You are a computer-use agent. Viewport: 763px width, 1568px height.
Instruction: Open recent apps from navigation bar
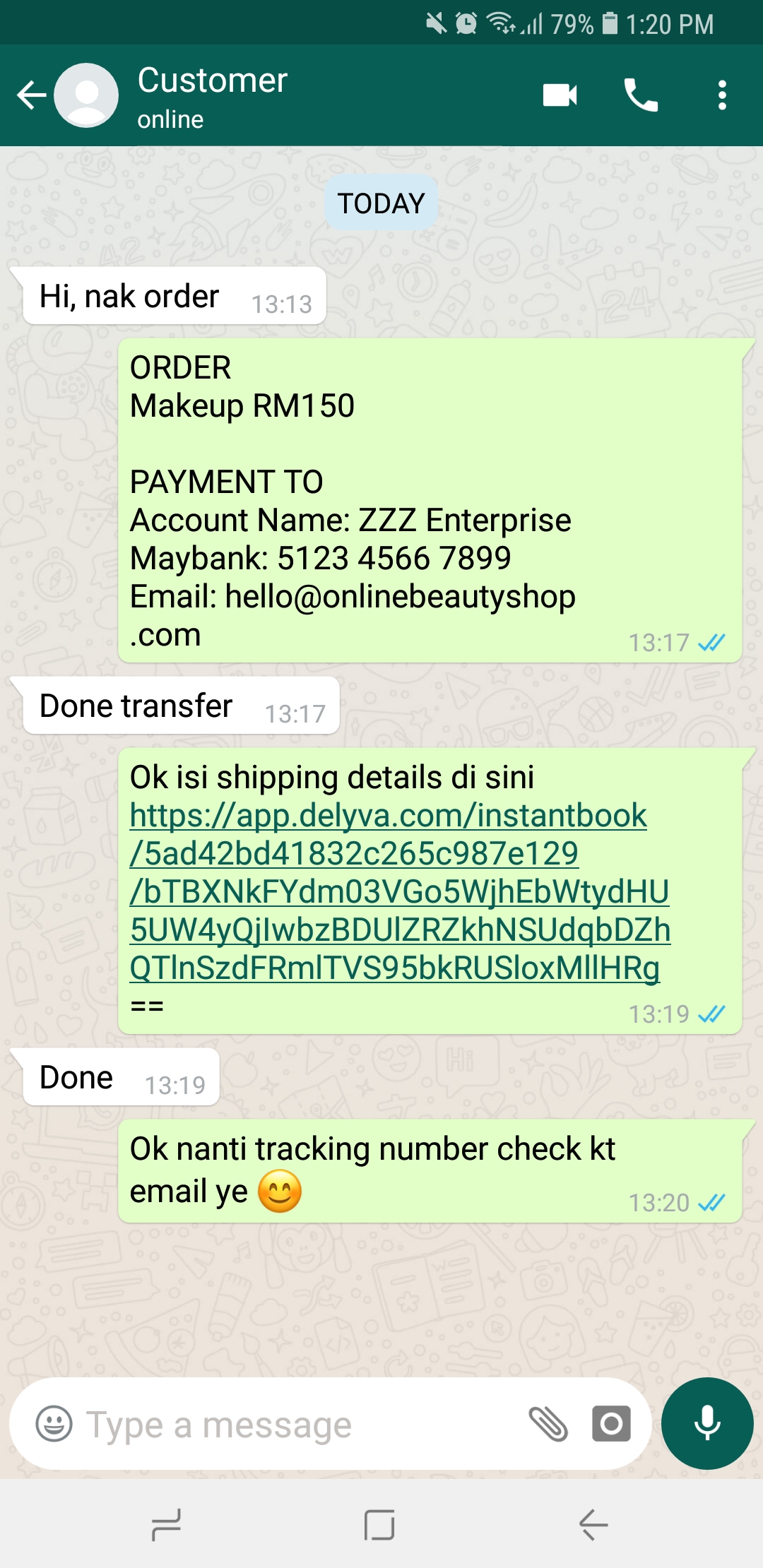[167, 1525]
